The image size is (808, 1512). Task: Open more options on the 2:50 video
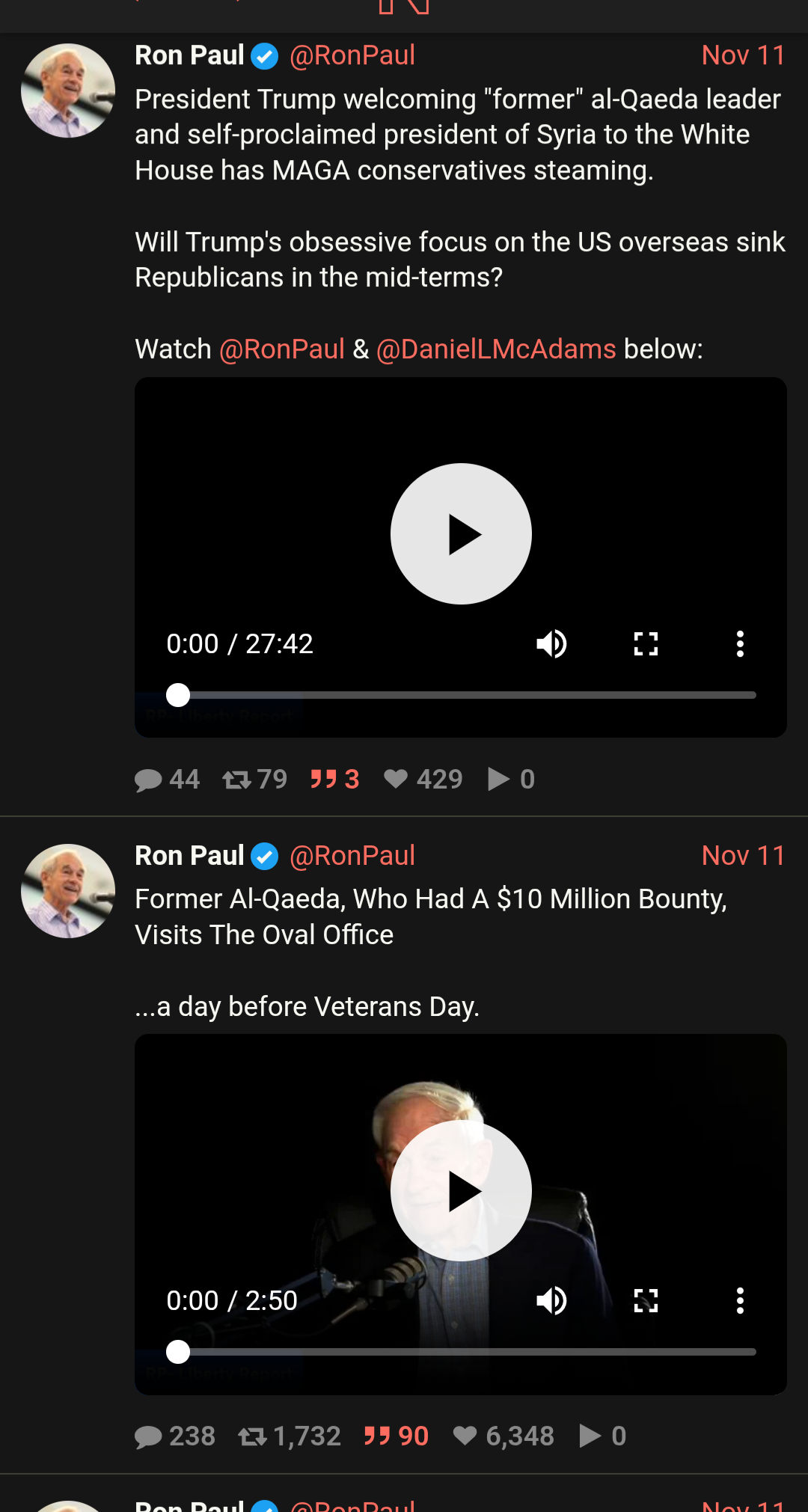click(x=739, y=1300)
